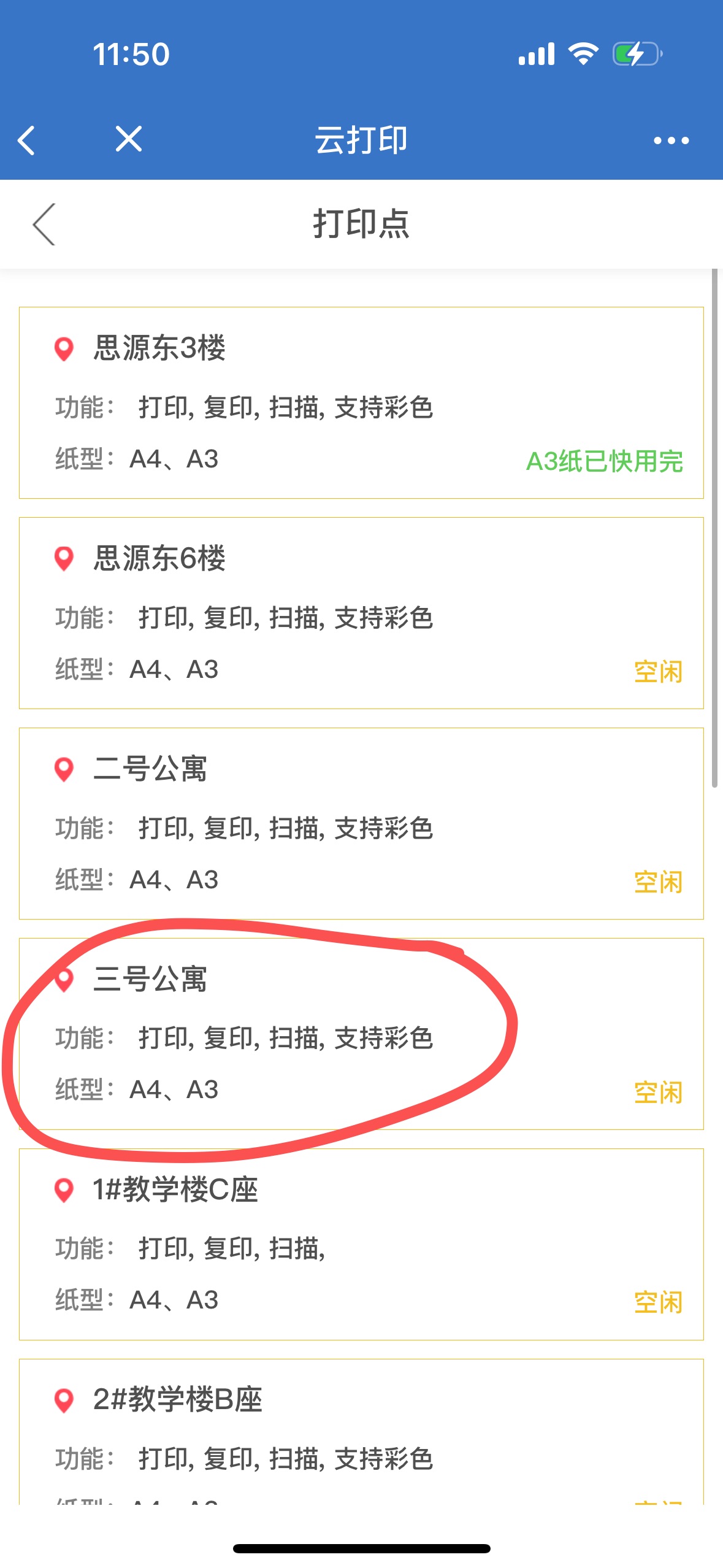Return from the 打印点 page using its back arrow
Viewport: 723px width, 1568px height.
(x=44, y=224)
